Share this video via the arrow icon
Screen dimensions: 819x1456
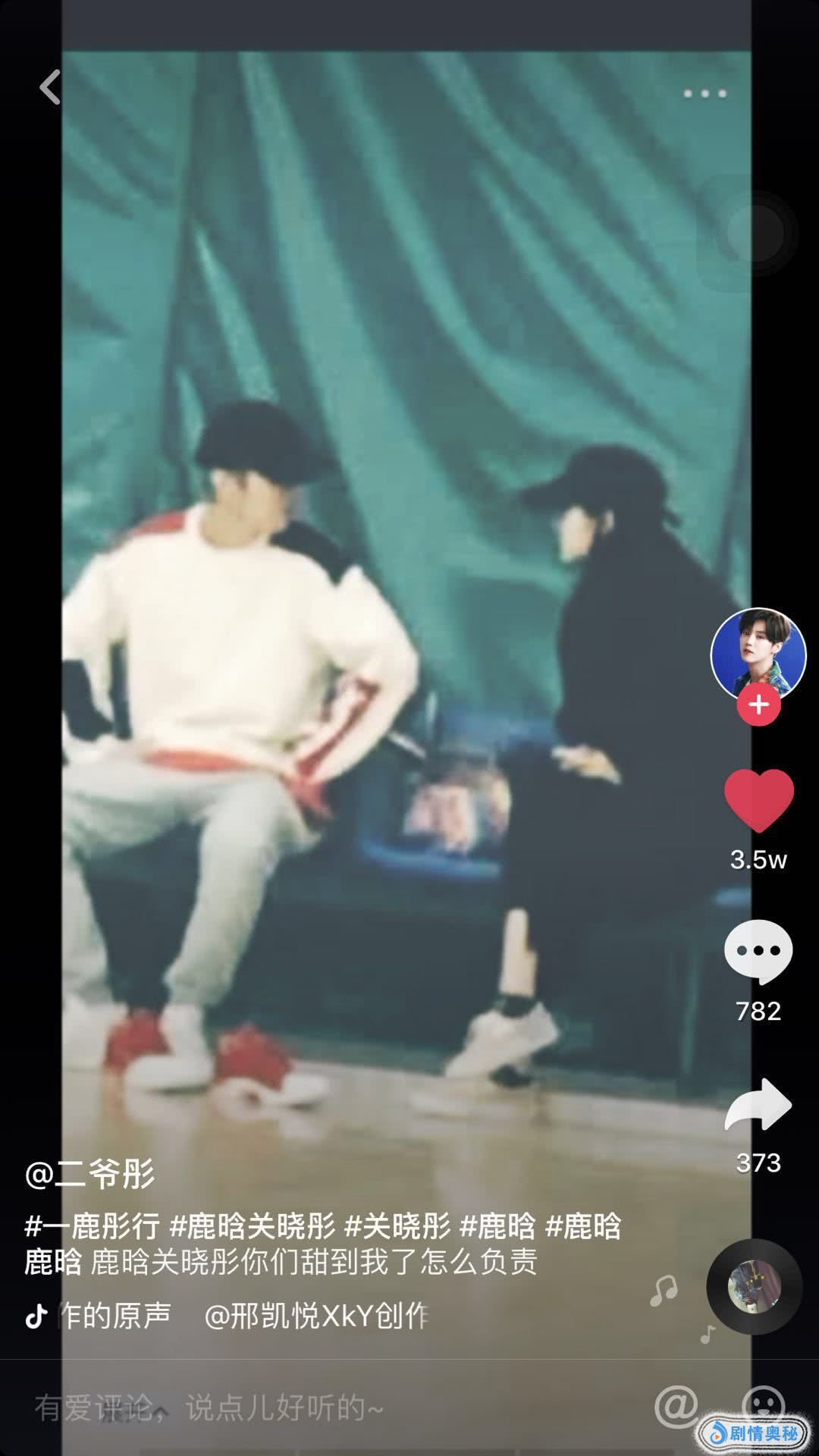coord(758,1105)
